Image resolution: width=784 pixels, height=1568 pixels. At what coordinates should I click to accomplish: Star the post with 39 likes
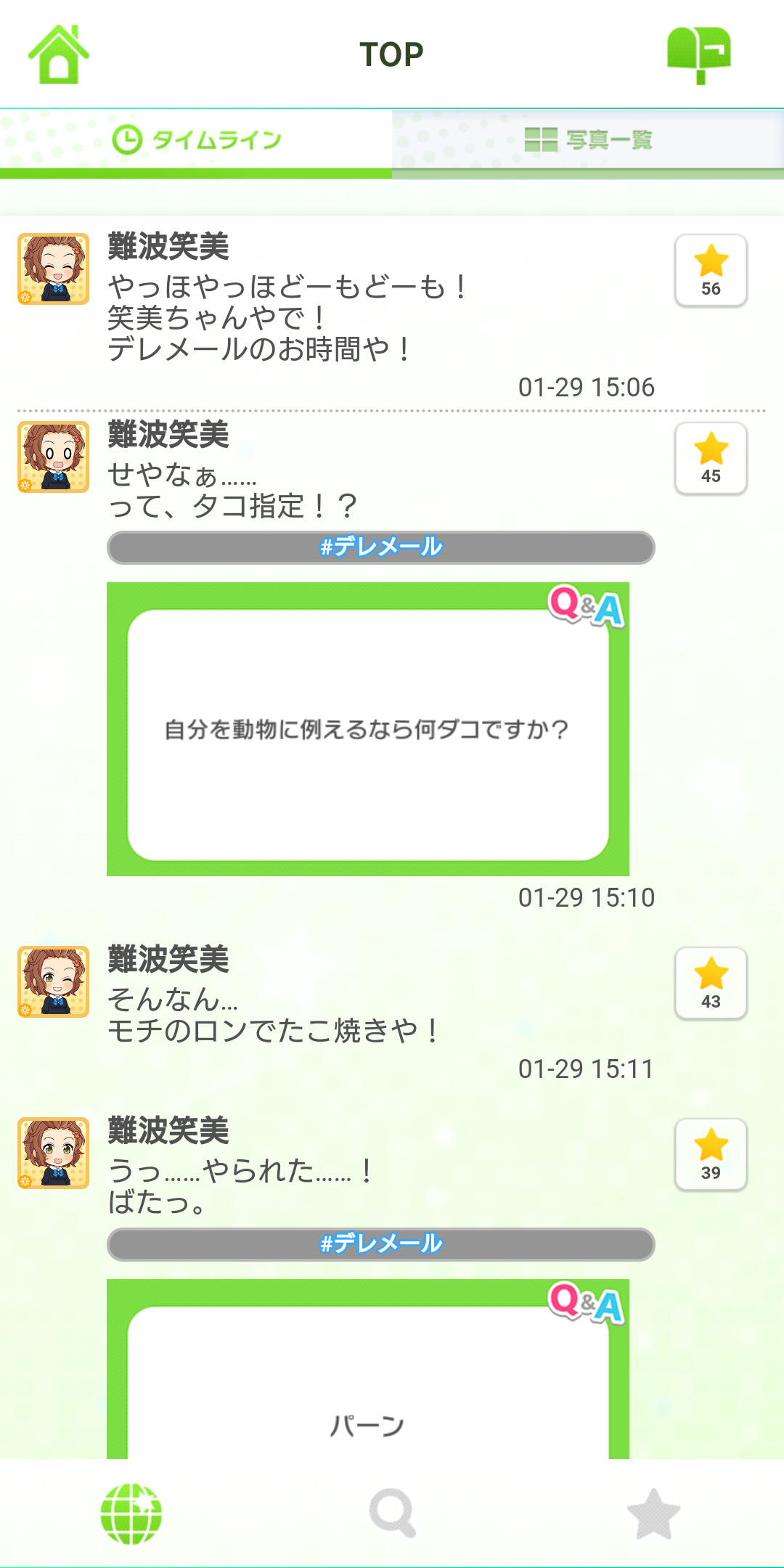point(711,1155)
